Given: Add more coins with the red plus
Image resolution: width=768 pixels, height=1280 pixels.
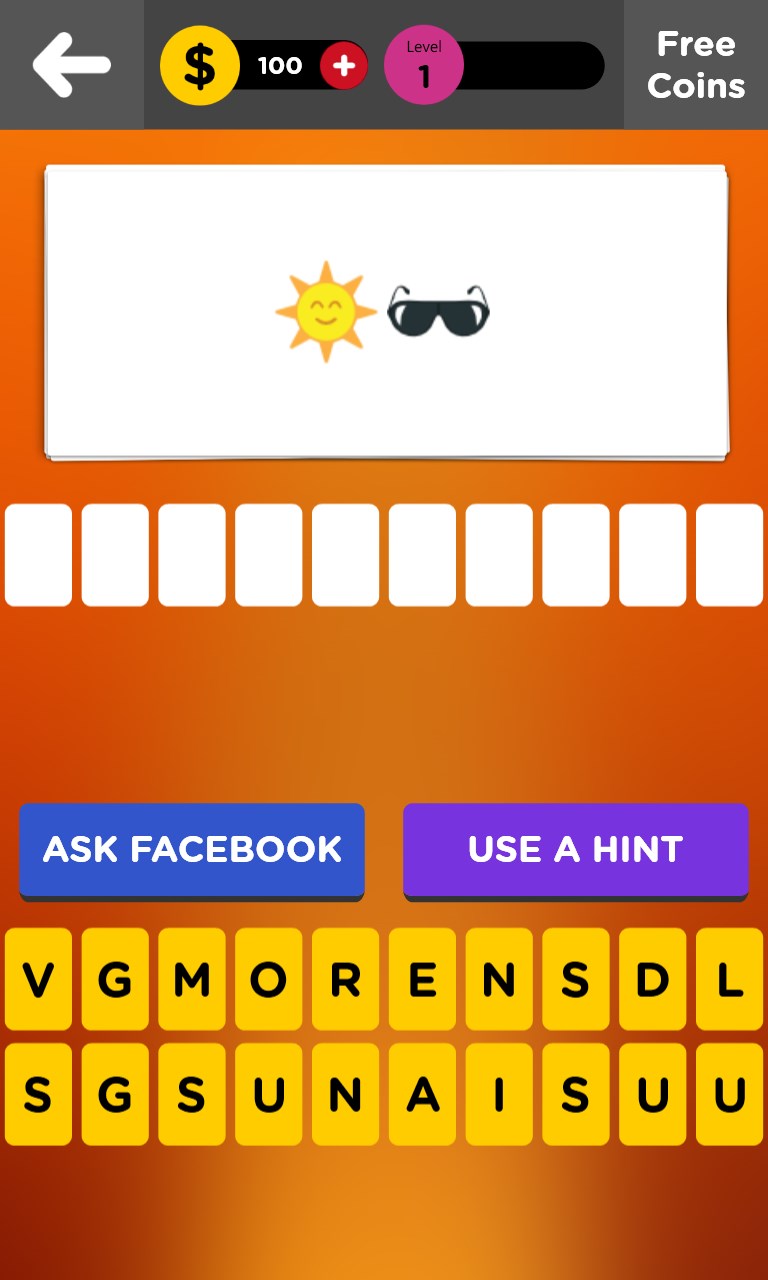Looking at the screenshot, I should (343, 66).
